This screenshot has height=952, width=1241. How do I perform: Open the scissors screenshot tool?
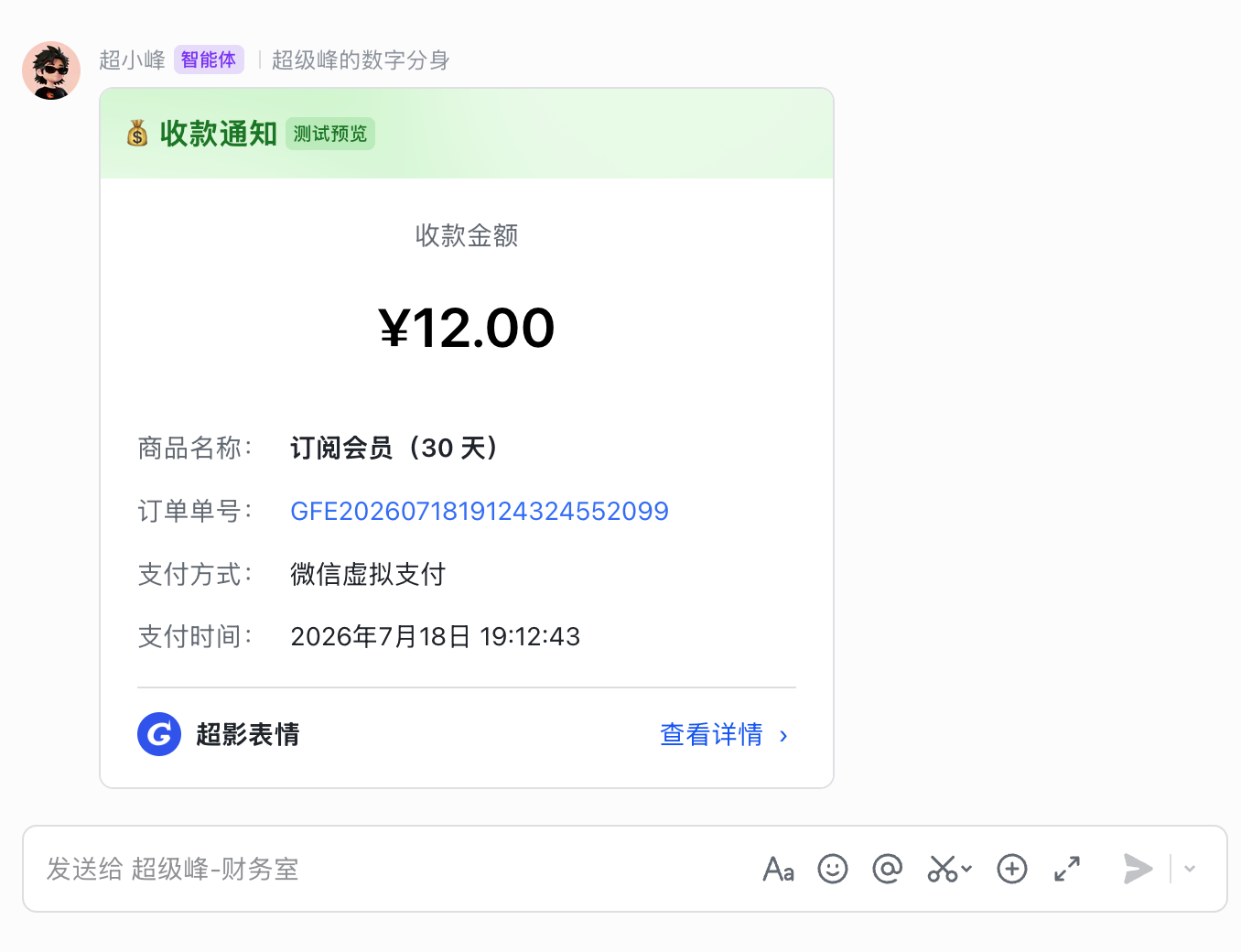(x=949, y=869)
